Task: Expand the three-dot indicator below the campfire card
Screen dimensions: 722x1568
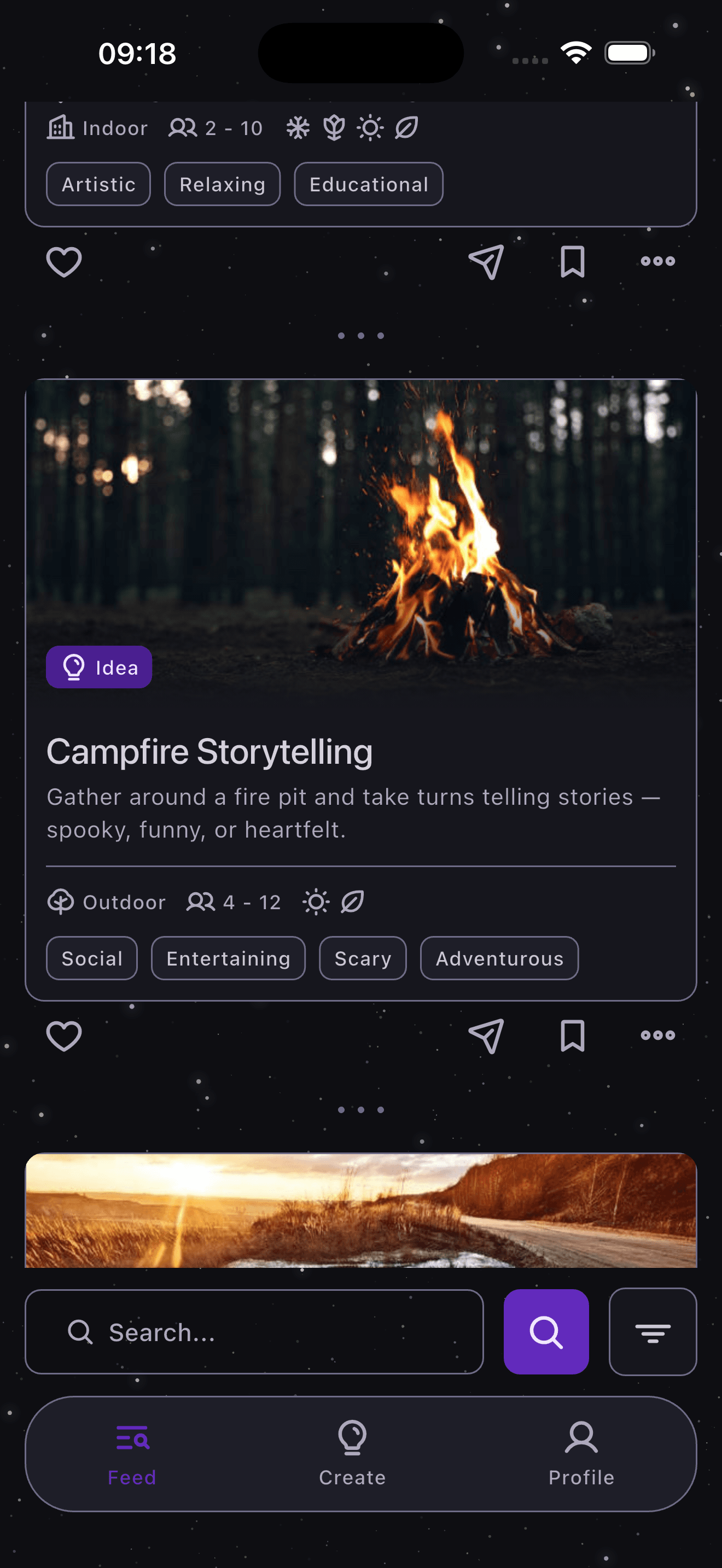Action: tap(360, 1109)
